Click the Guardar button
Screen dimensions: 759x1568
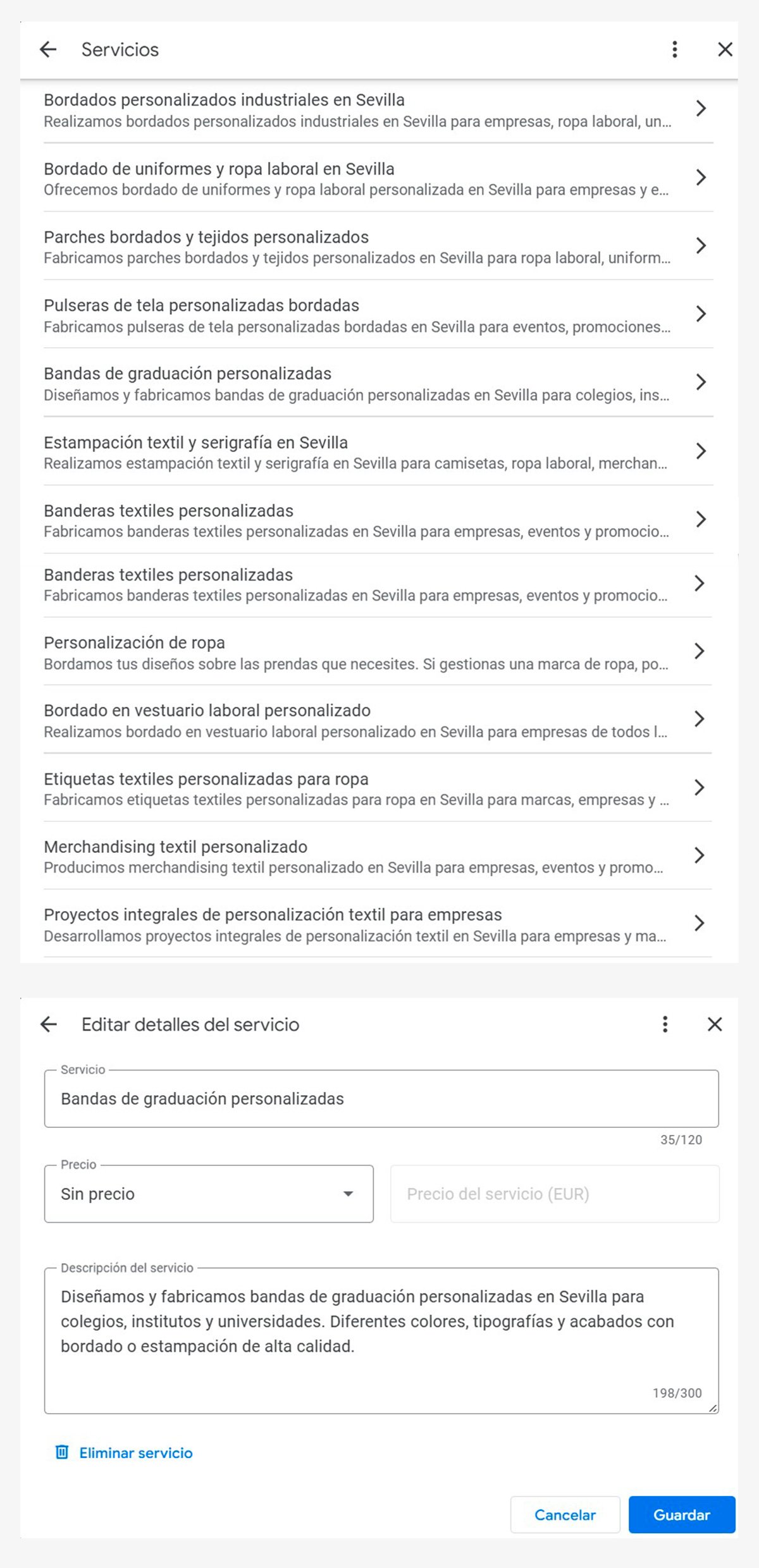pos(682,1514)
